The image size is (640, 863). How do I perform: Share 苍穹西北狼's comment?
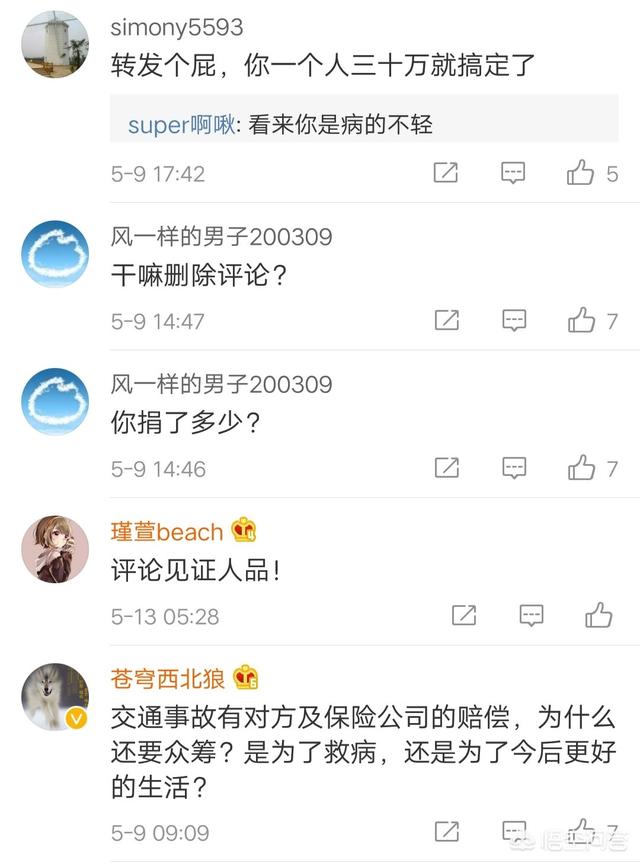446,831
